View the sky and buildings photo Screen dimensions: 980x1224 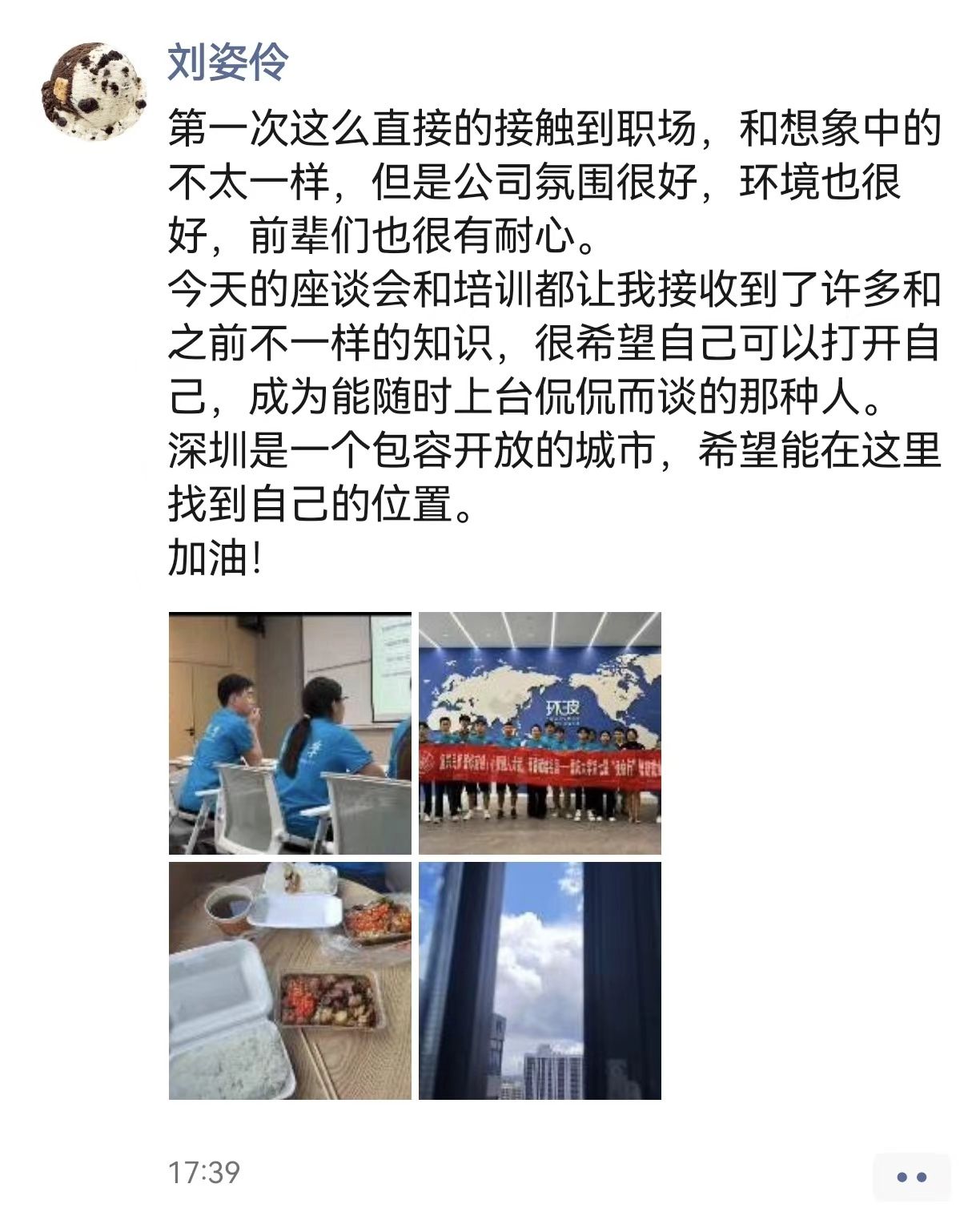click(x=540, y=980)
